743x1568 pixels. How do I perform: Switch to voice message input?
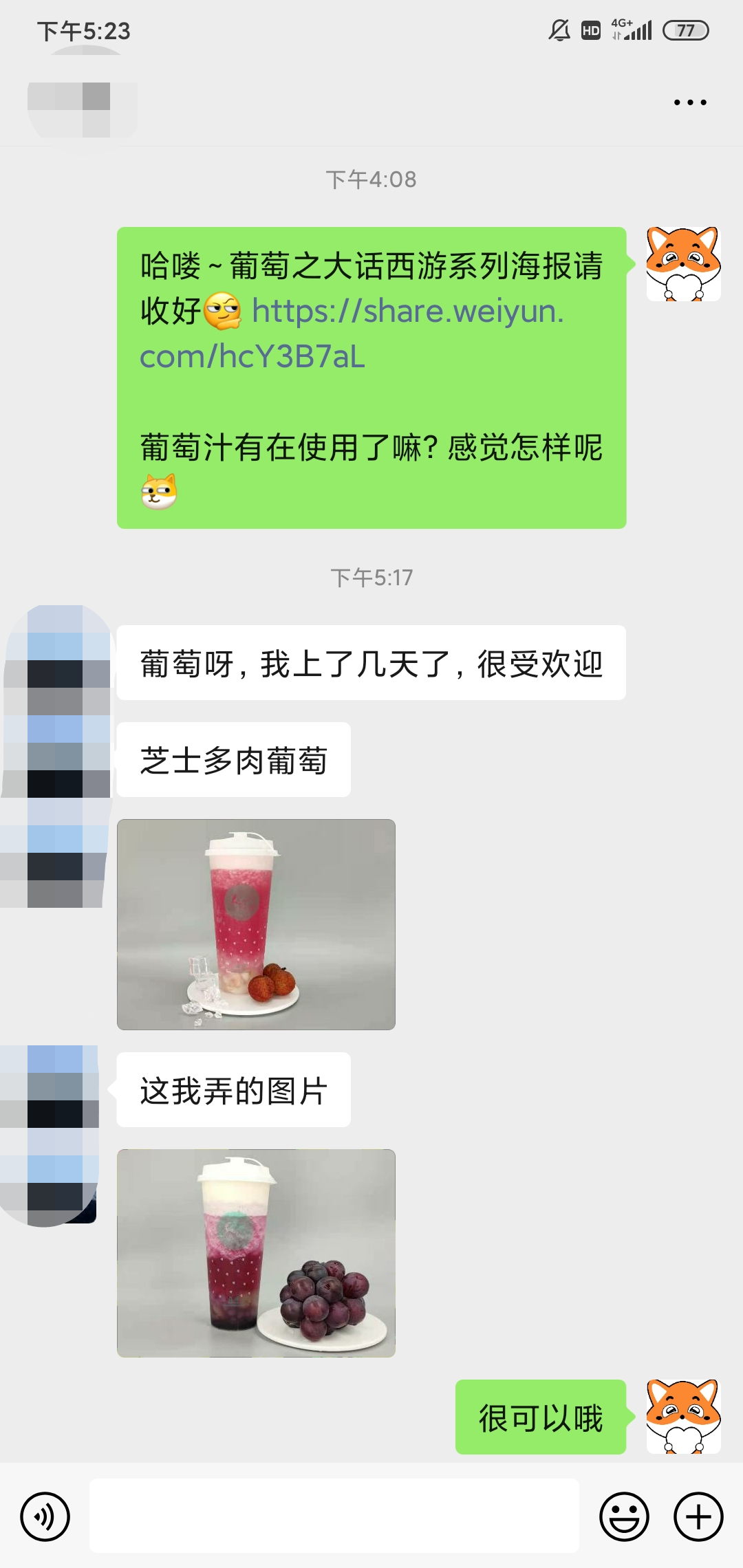coord(45,1516)
